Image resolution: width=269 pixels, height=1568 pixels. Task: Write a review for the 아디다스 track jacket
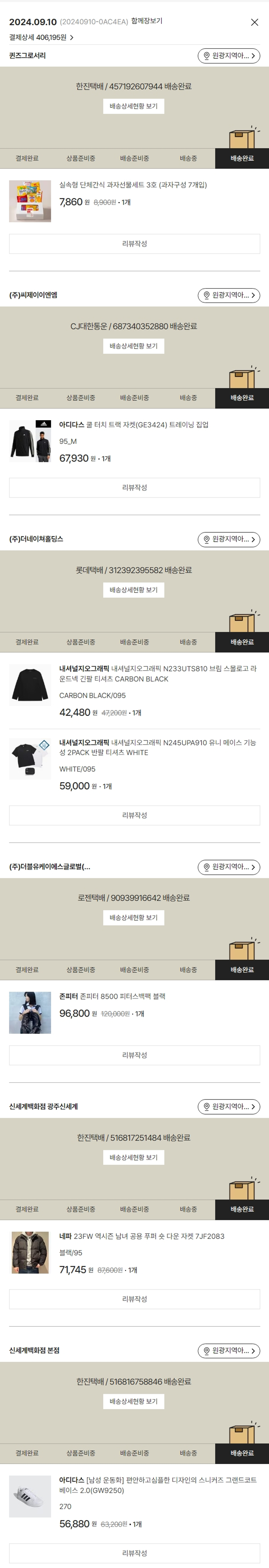click(x=134, y=488)
